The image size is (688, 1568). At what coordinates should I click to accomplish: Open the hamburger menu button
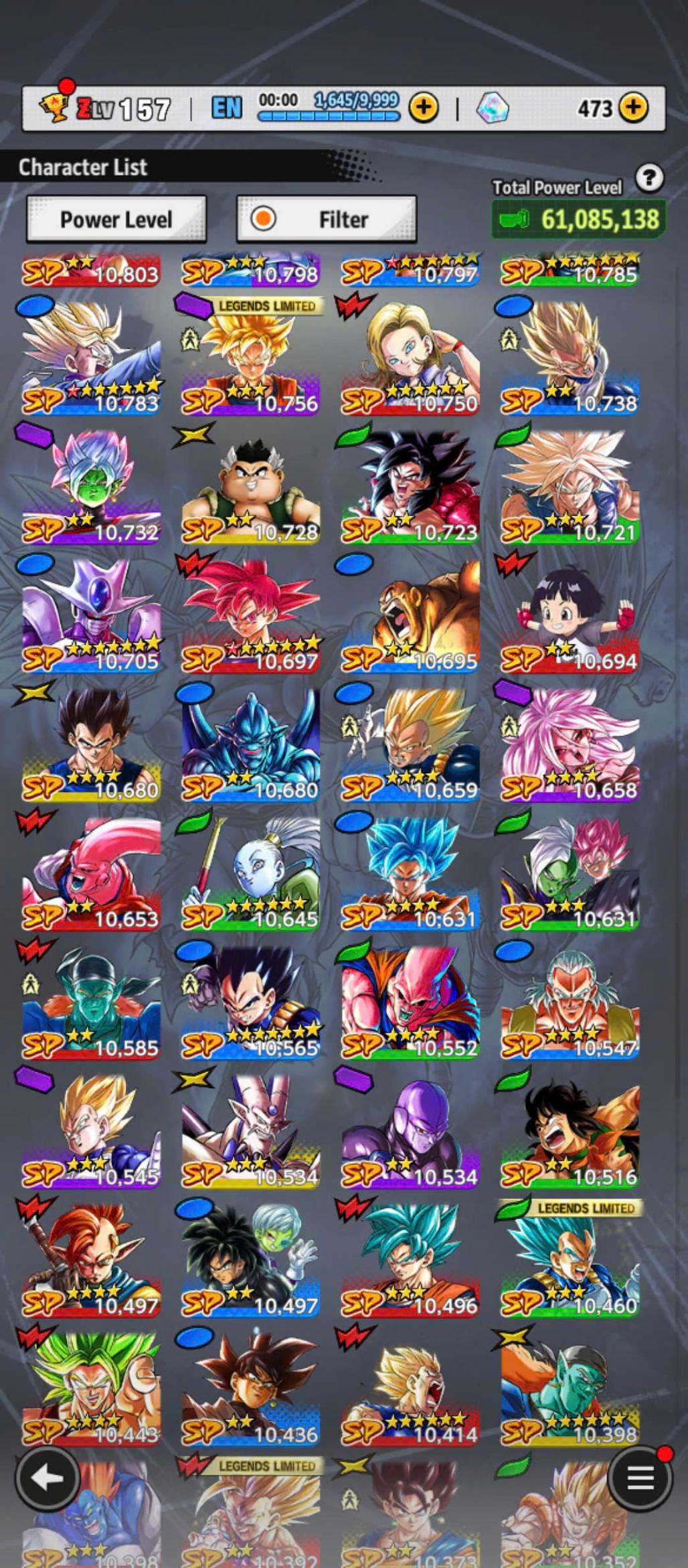tap(639, 1479)
